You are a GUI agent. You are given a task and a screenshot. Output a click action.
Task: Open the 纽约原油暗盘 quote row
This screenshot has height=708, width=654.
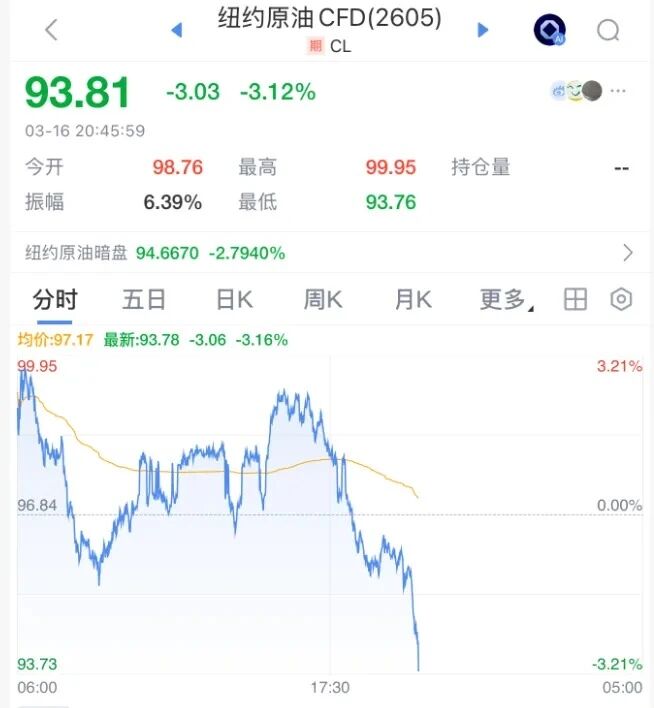pos(327,253)
